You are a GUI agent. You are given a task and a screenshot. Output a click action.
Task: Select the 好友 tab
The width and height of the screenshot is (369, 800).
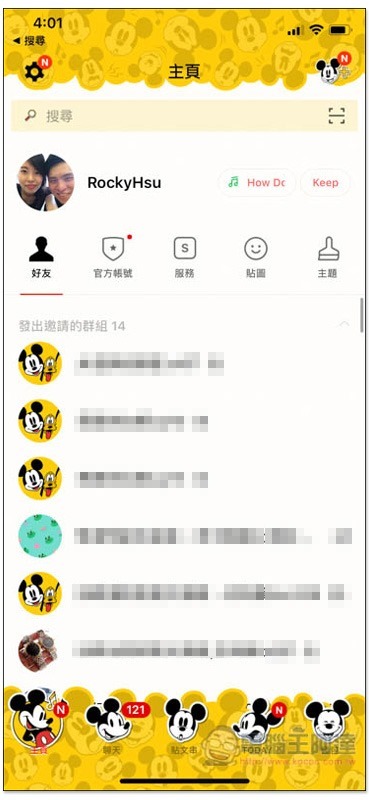point(41,258)
